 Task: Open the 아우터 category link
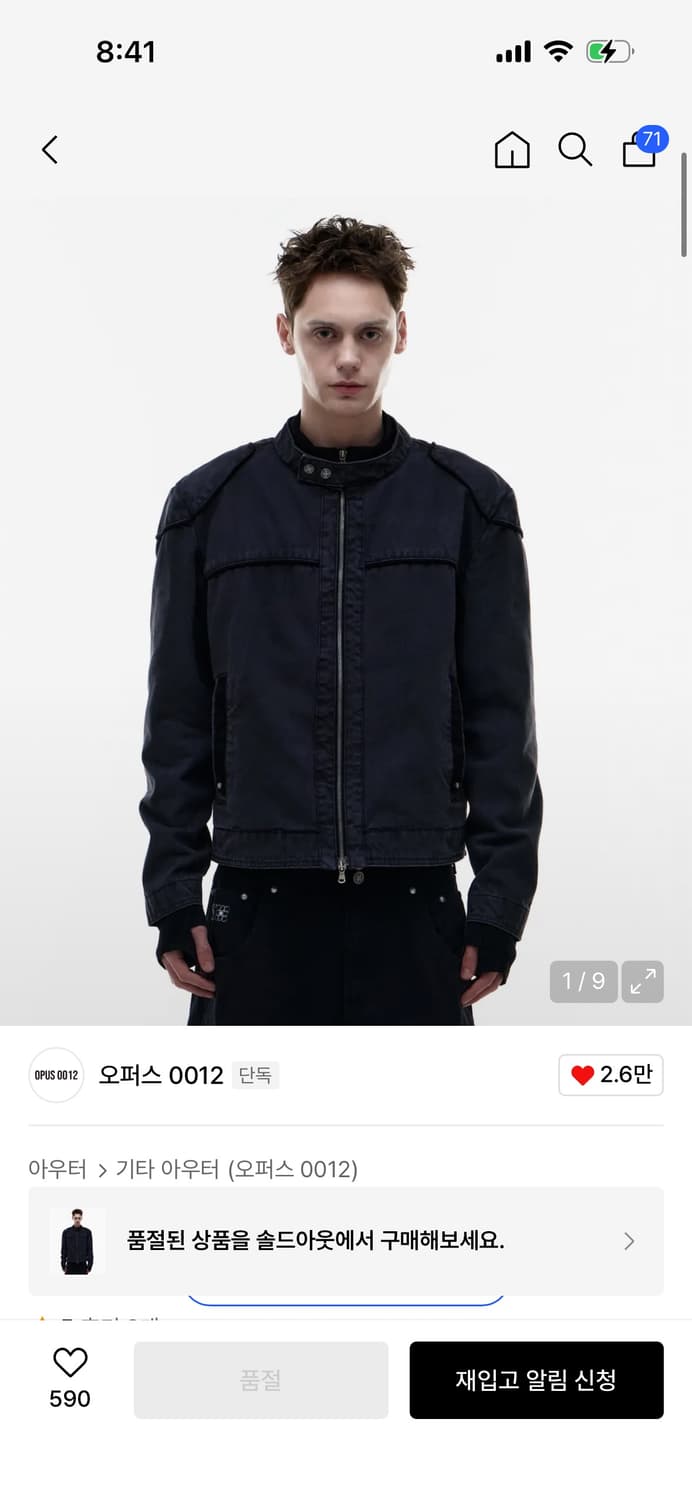[x=57, y=1168]
